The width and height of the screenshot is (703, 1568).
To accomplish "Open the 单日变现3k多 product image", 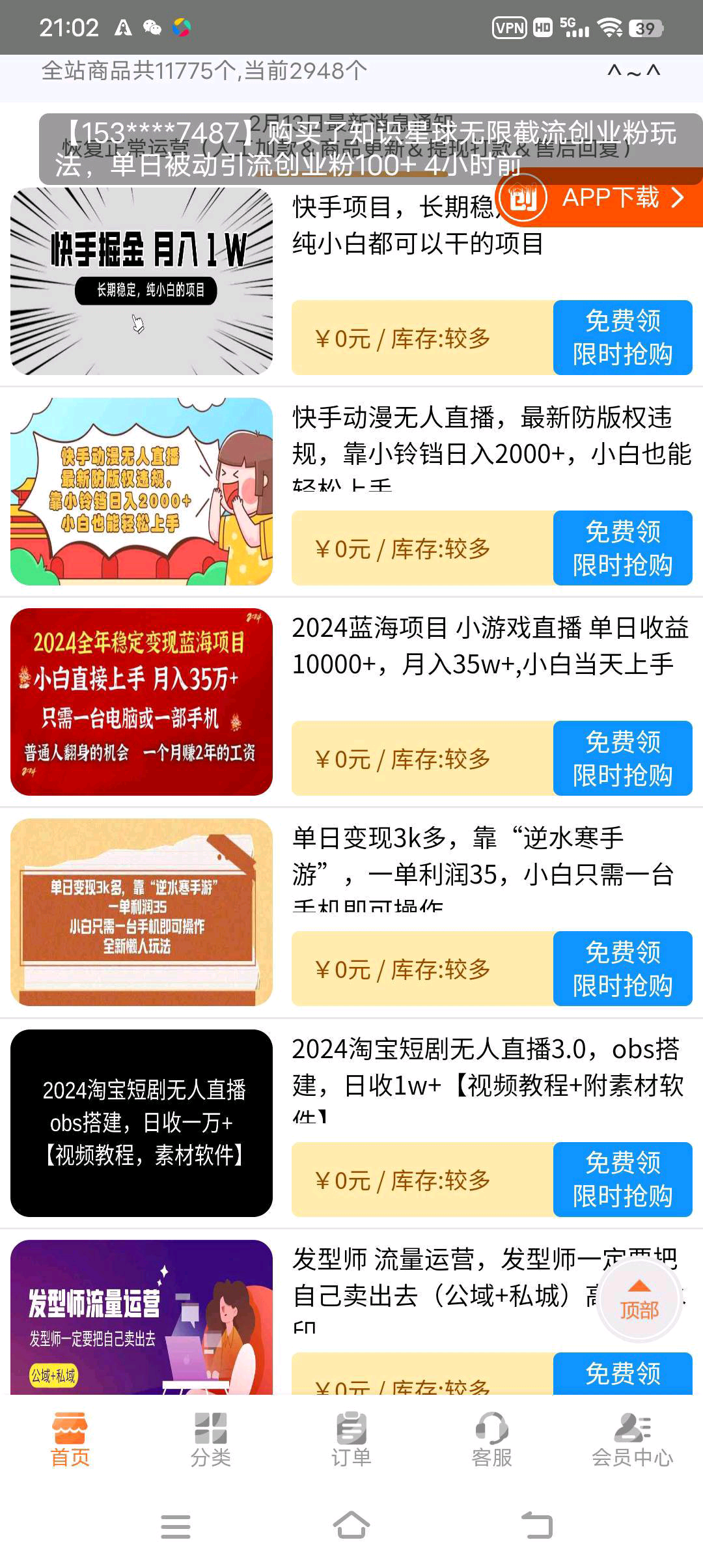I will [x=141, y=912].
